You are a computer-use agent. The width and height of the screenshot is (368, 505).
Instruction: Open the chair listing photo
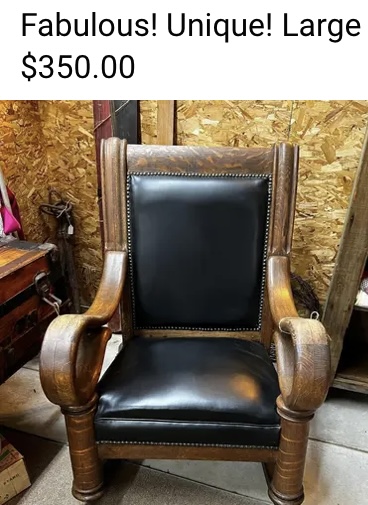point(184,302)
